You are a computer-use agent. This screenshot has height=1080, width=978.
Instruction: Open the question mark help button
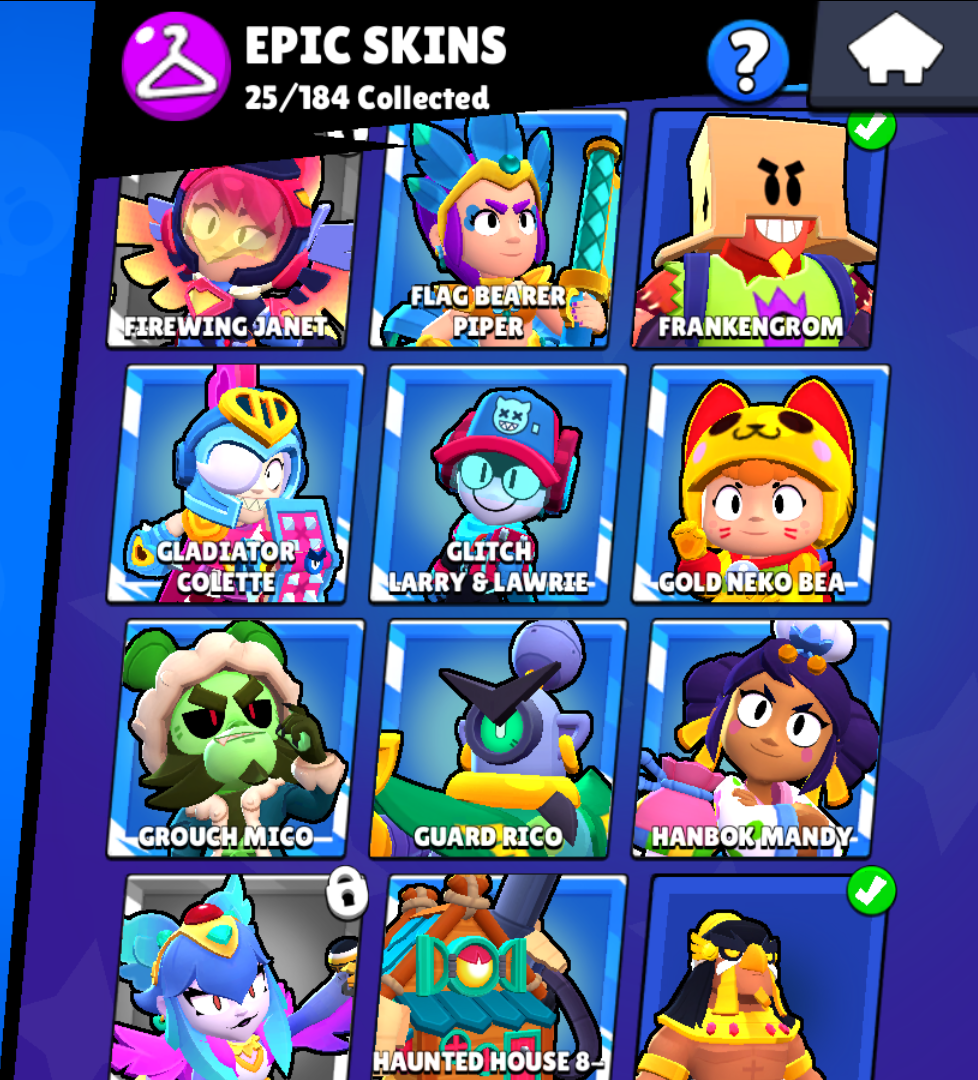pyautogui.click(x=747, y=60)
